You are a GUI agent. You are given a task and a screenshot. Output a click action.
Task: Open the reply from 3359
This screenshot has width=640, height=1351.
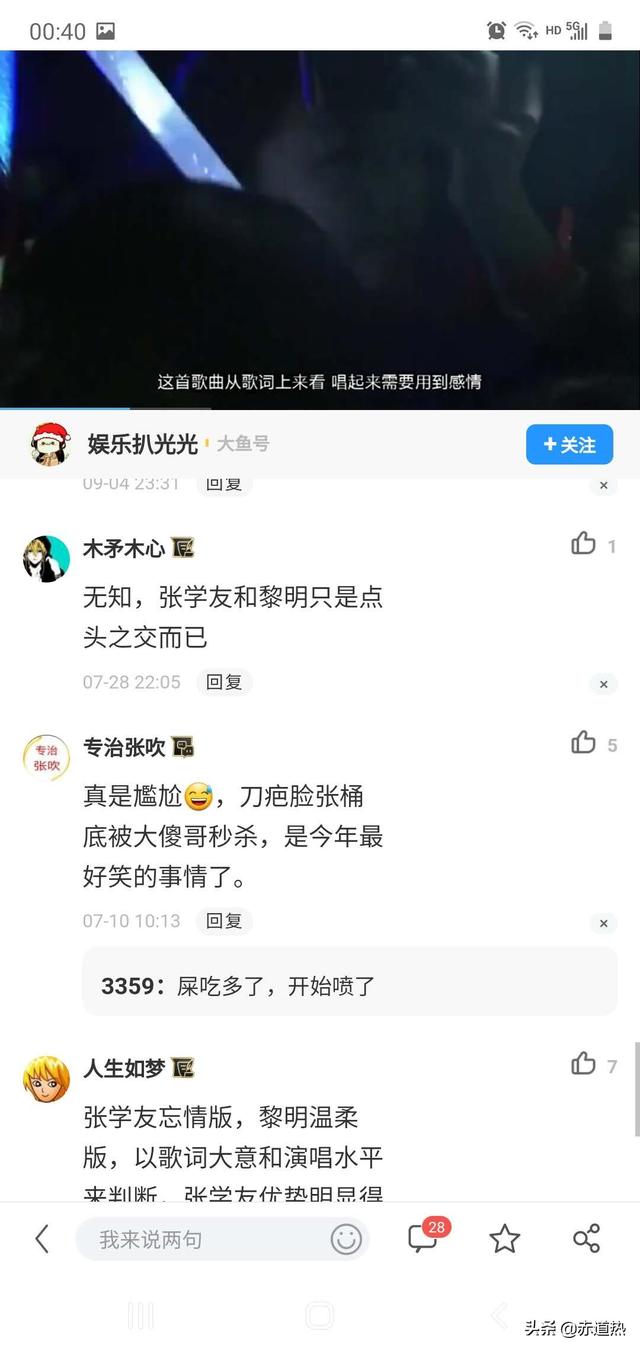coord(349,986)
